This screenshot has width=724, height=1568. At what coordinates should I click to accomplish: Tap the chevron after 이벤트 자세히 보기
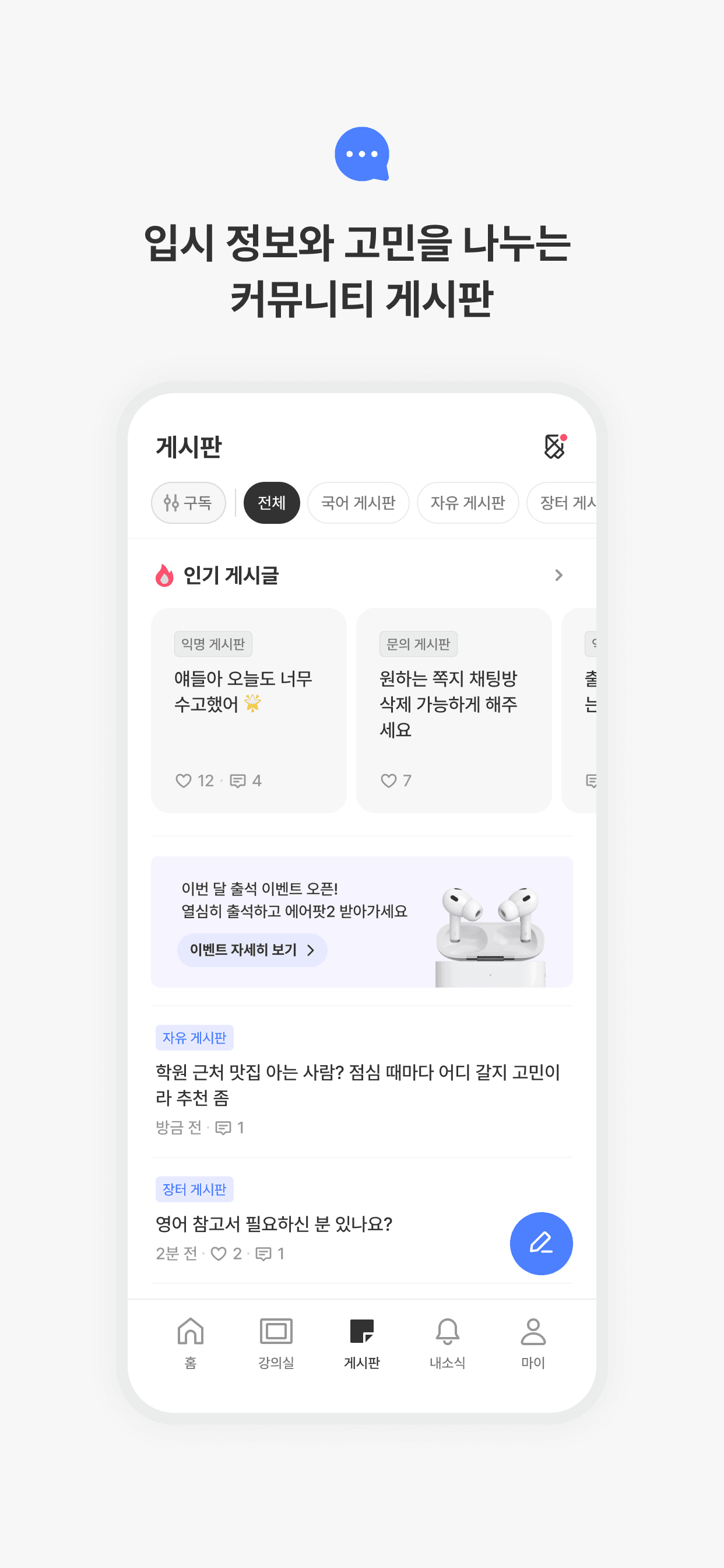(x=311, y=950)
